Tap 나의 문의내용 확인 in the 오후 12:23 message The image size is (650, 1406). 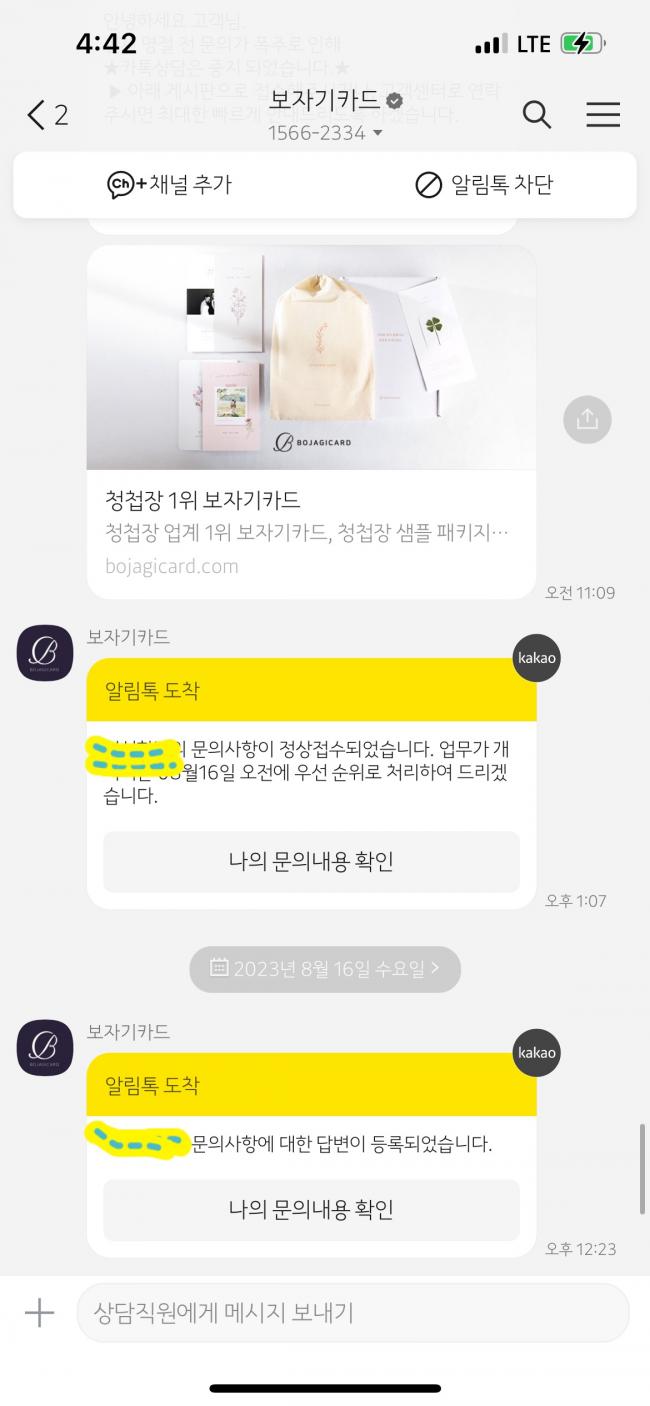click(x=311, y=1210)
